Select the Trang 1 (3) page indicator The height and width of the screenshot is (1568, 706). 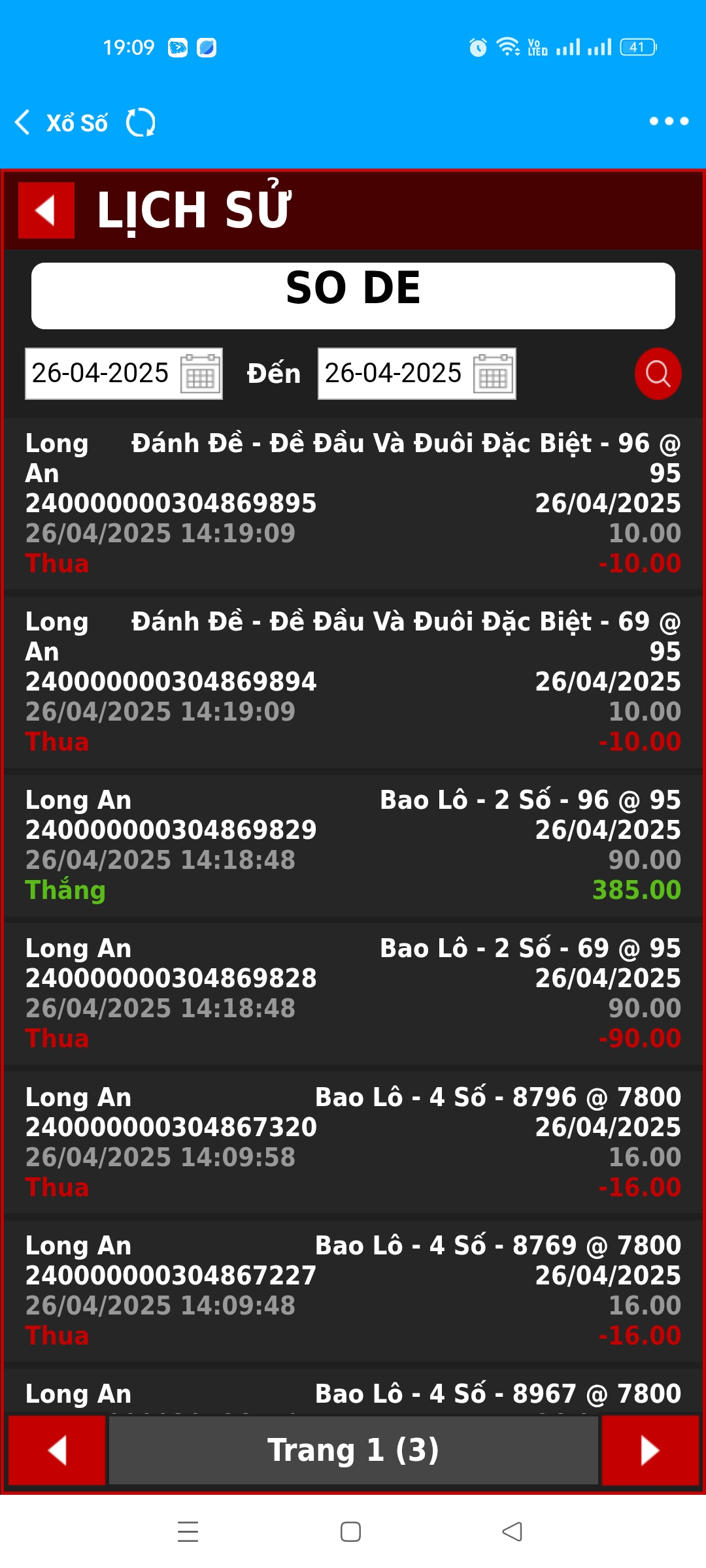click(353, 1450)
